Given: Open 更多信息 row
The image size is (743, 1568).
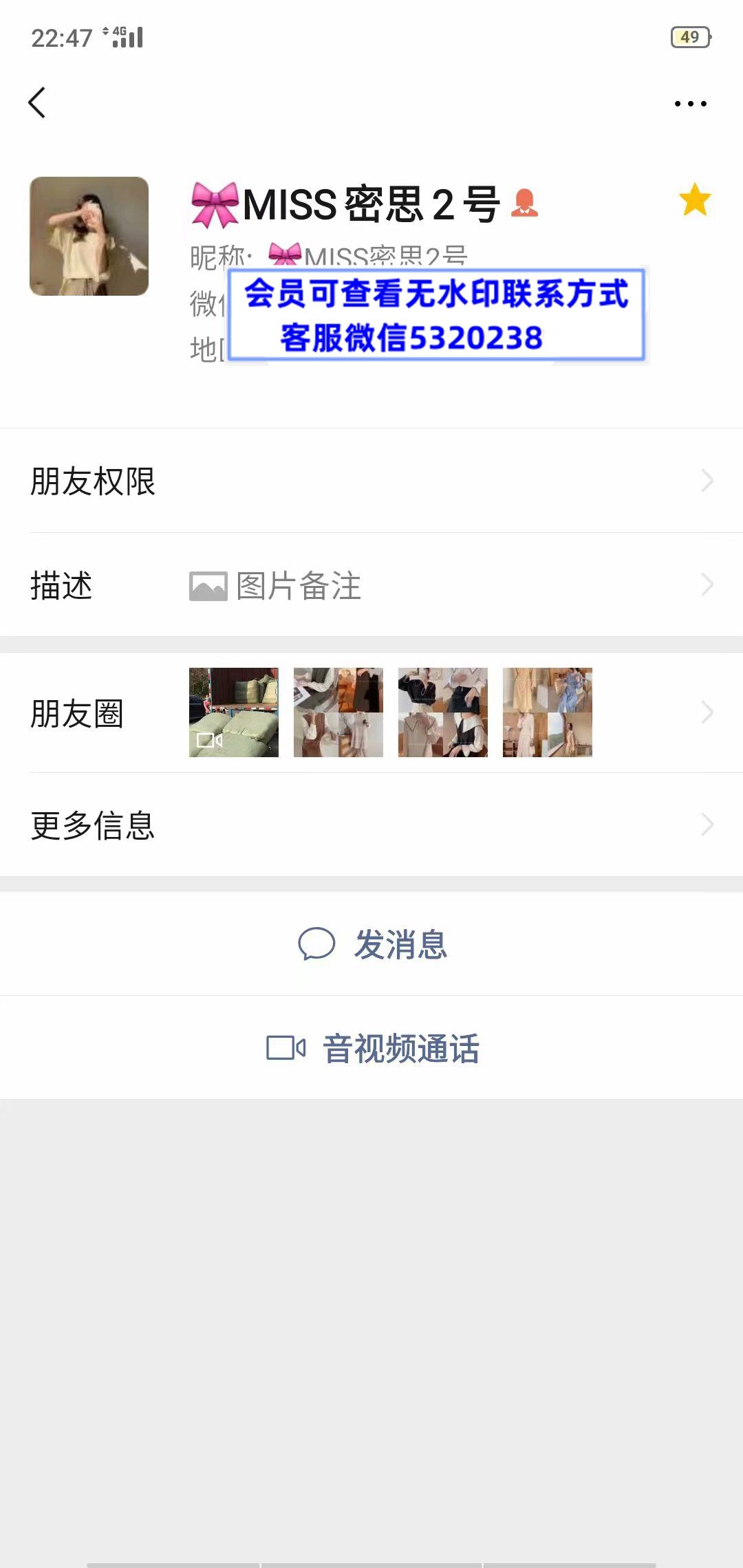Looking at the screenshot, I should [371, 825].
